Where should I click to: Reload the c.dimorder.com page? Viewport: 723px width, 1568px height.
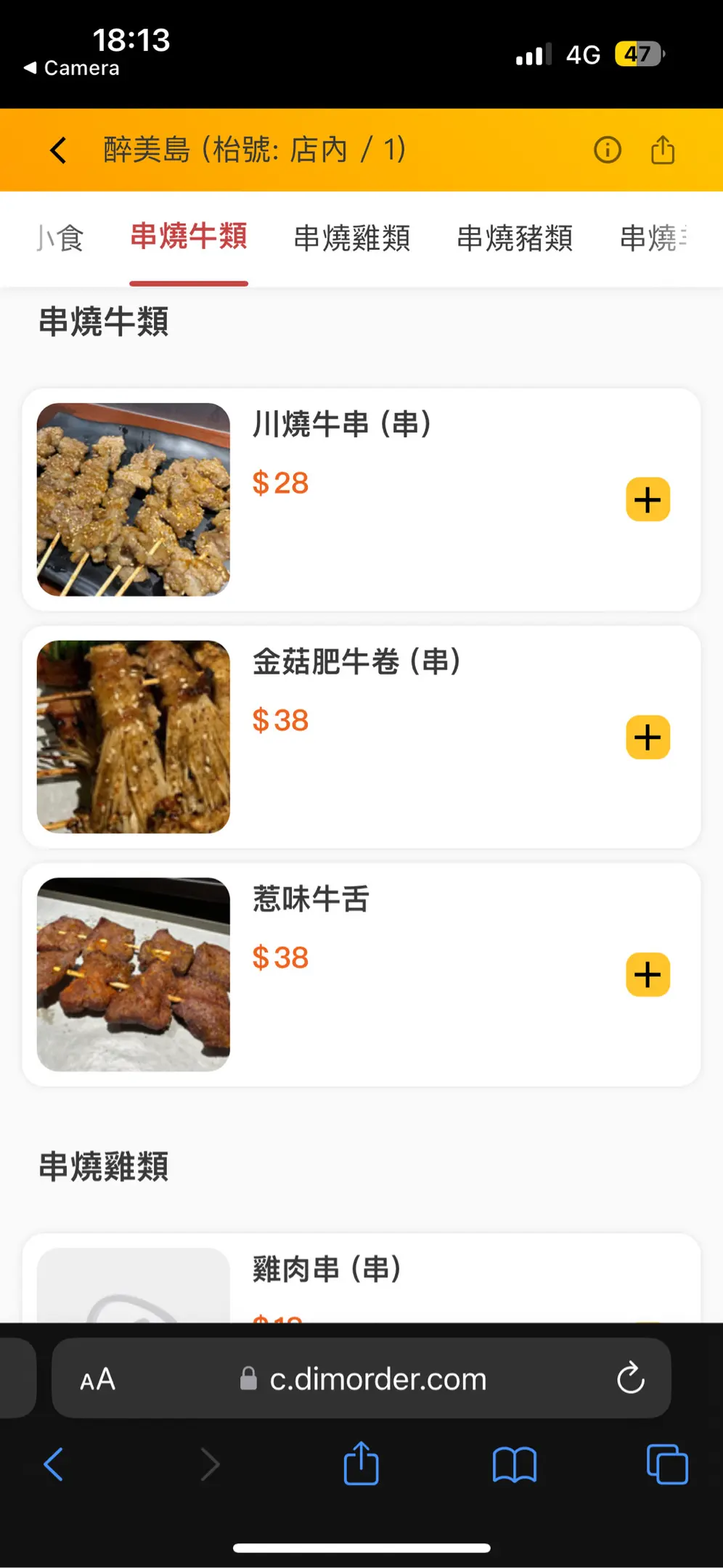[630, 1378]
